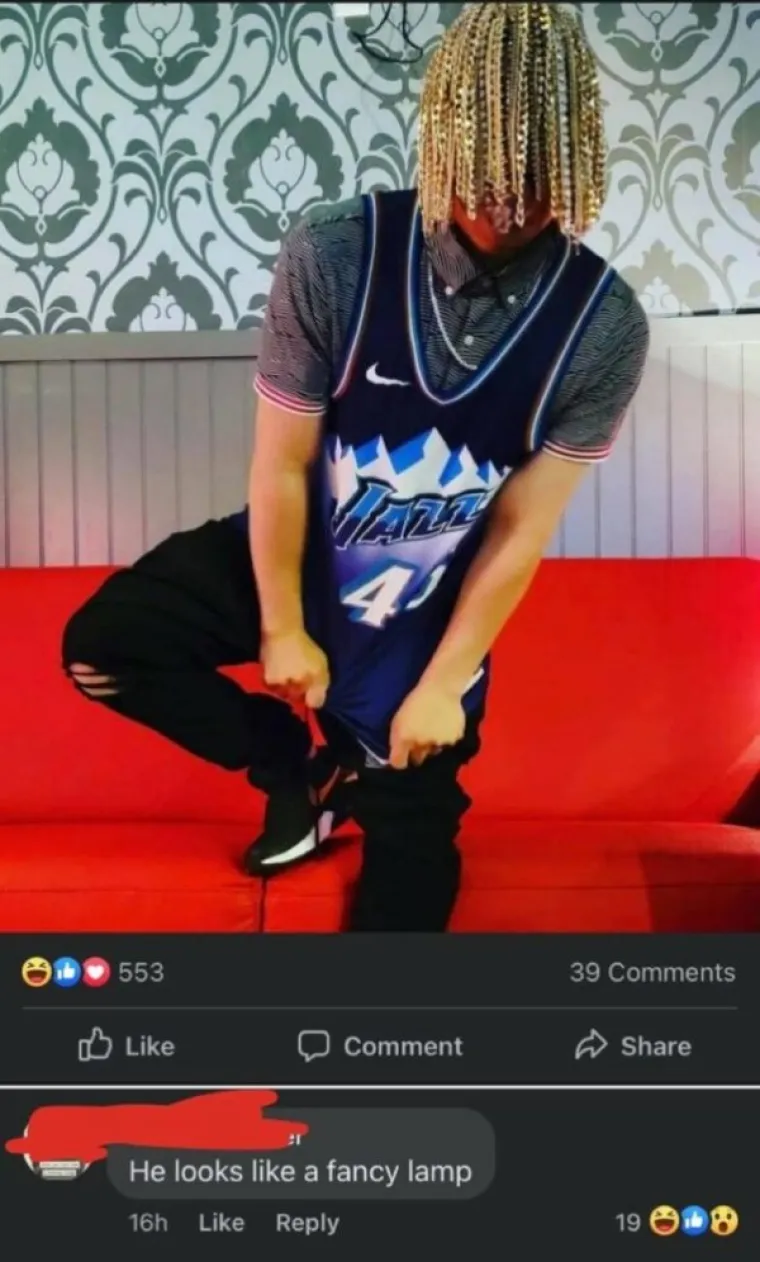Screen dimensions: 760x1262
Task: Like the 'fancy lamp' comment
Action: pos(221,1223)
